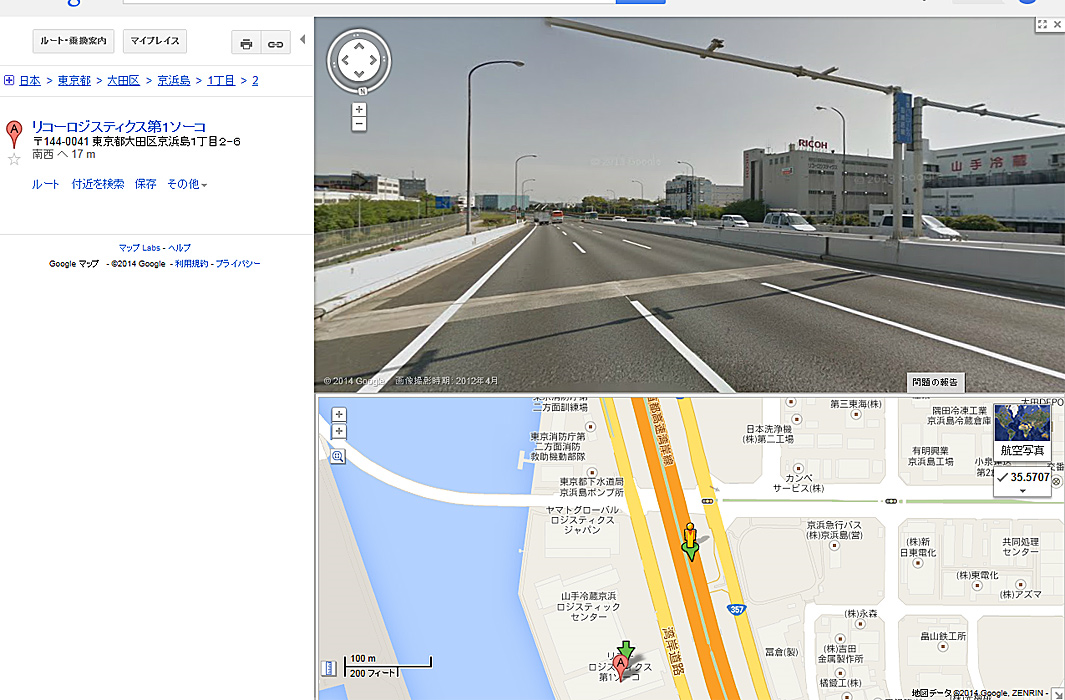Open the マイプレイス button
1065x700 pixels.
(x=155, y=41)
